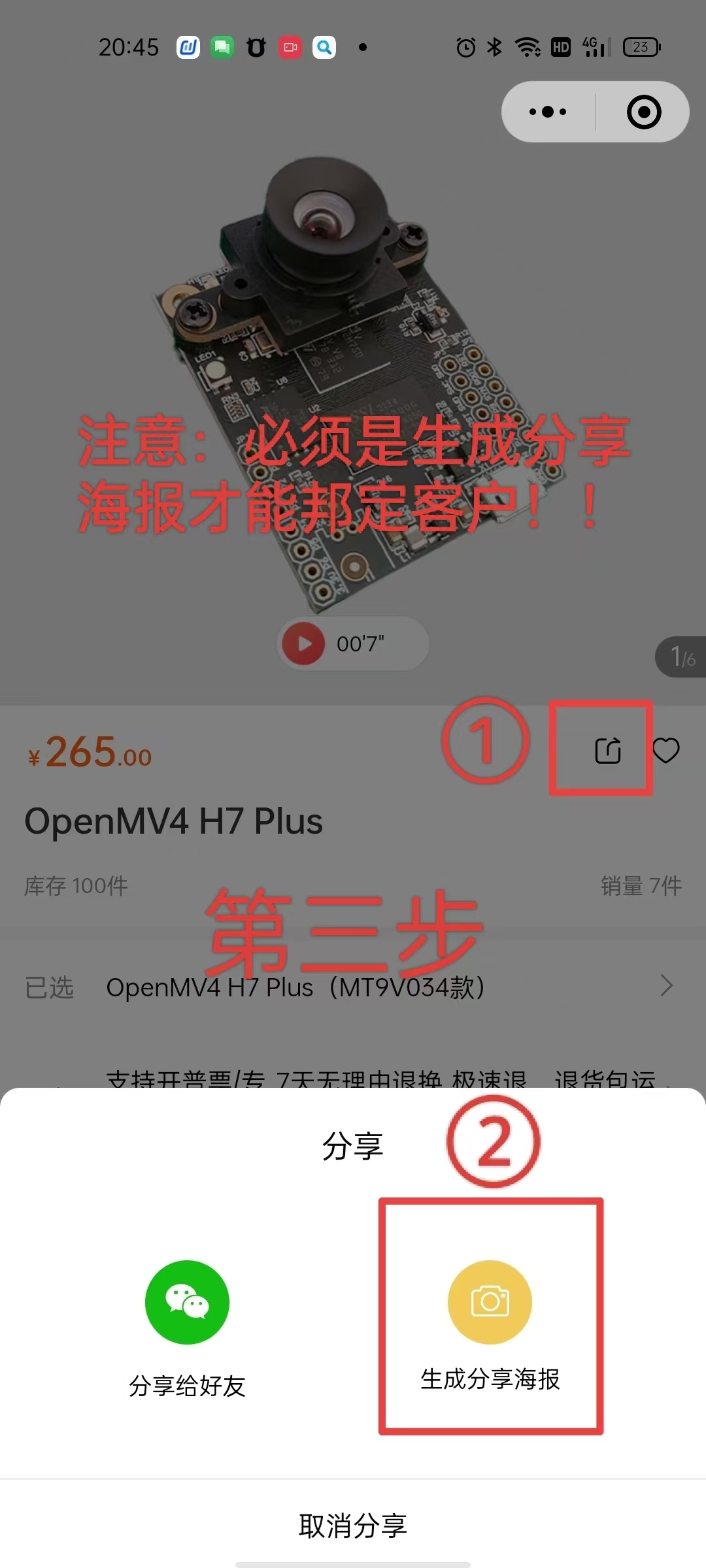Cancel sharing with 取消分享
This screenshot has width=706, height=1568.
point(353,1526)
